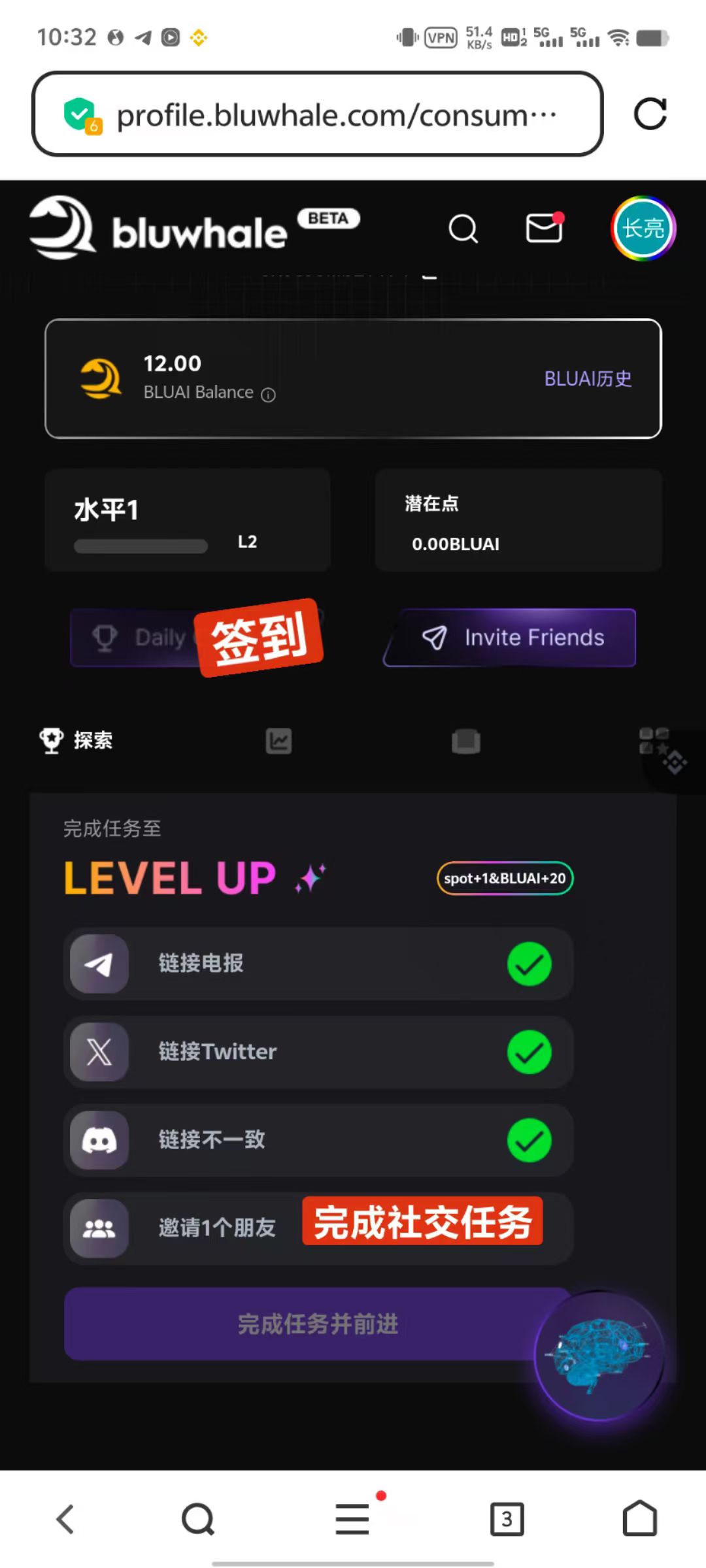Switch to the 探索 tab

click(77, 740)
